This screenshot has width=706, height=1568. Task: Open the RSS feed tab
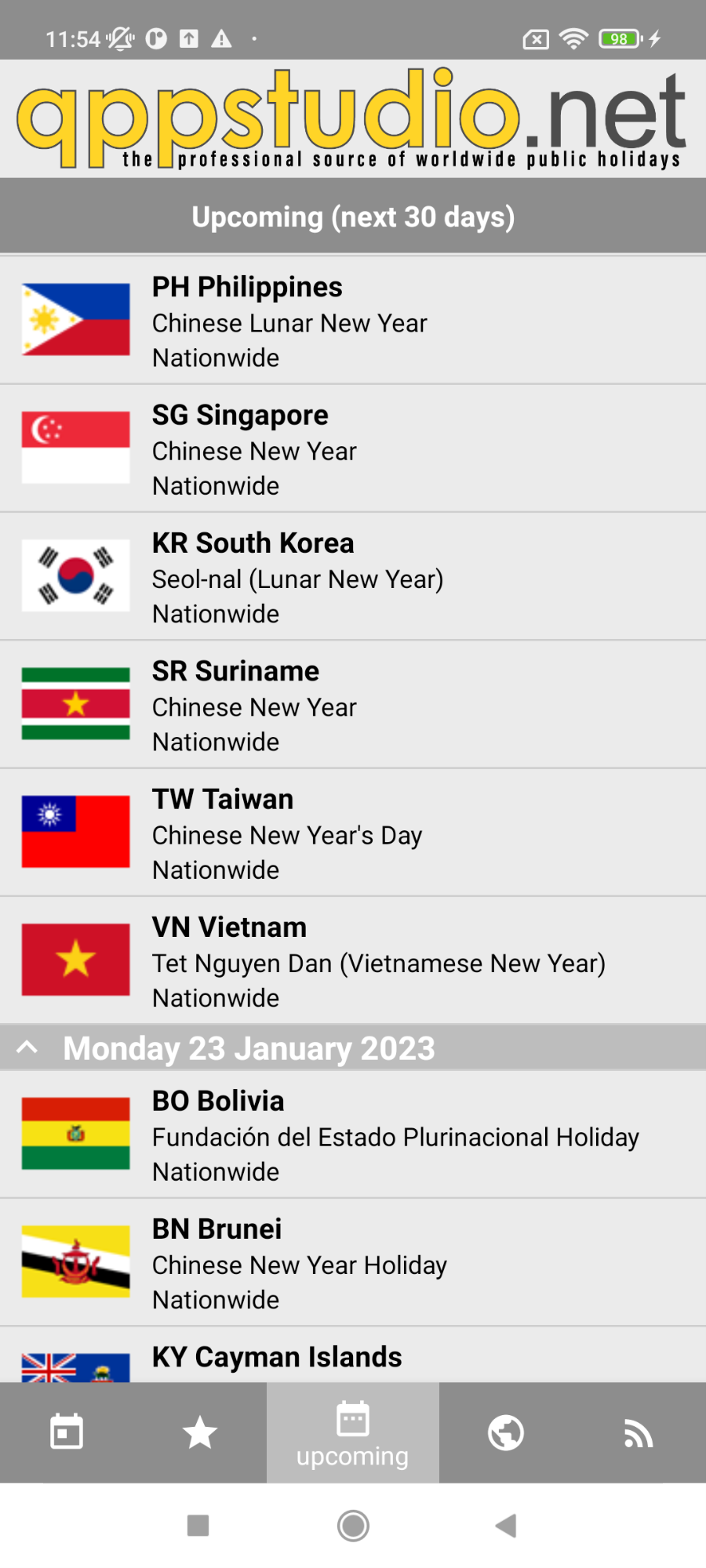639,1432
